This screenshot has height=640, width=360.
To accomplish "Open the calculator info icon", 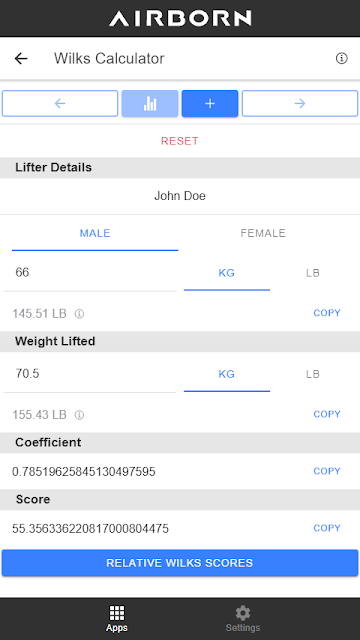I will coord(342,58).
